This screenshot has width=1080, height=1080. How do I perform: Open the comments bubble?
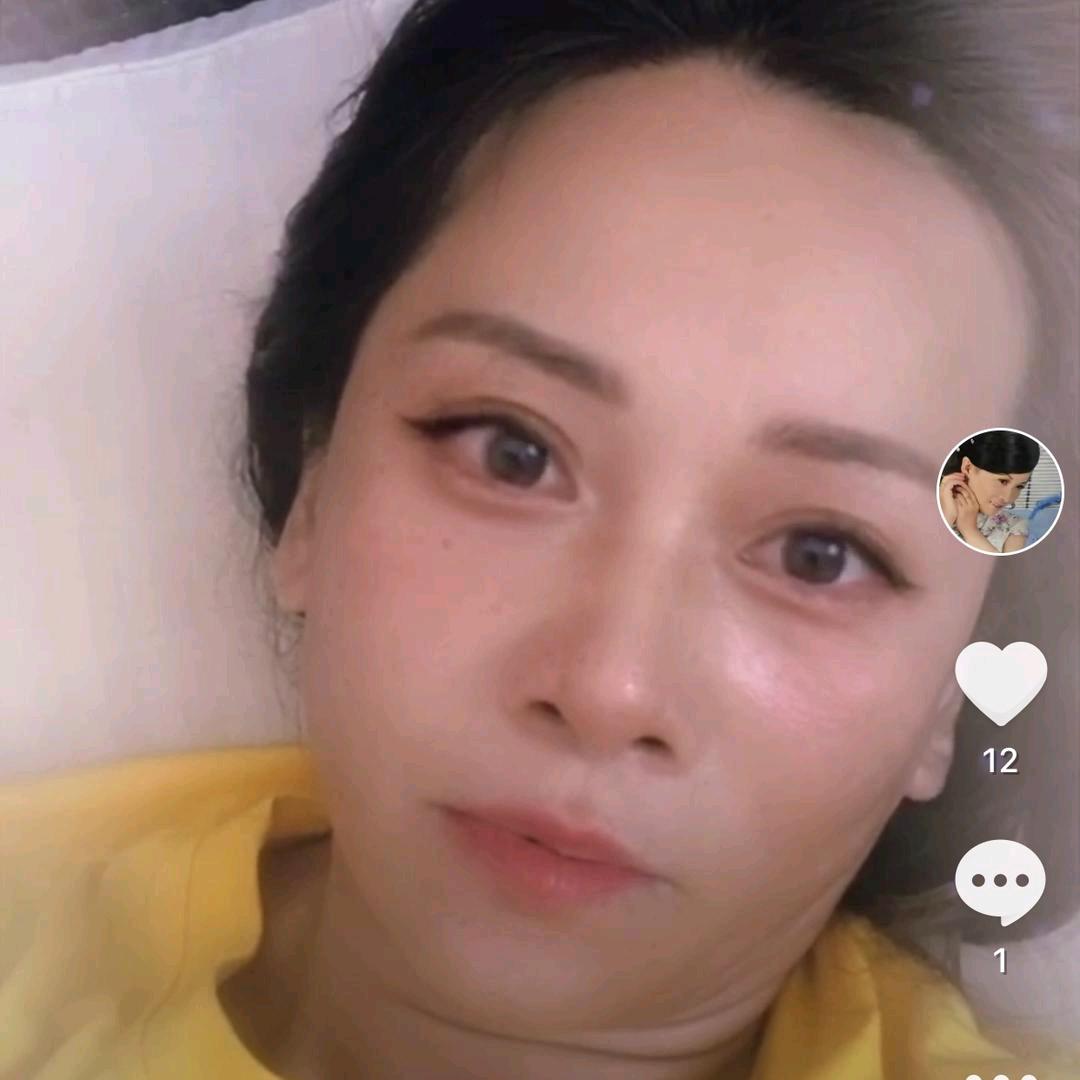tap(1000, 882)
